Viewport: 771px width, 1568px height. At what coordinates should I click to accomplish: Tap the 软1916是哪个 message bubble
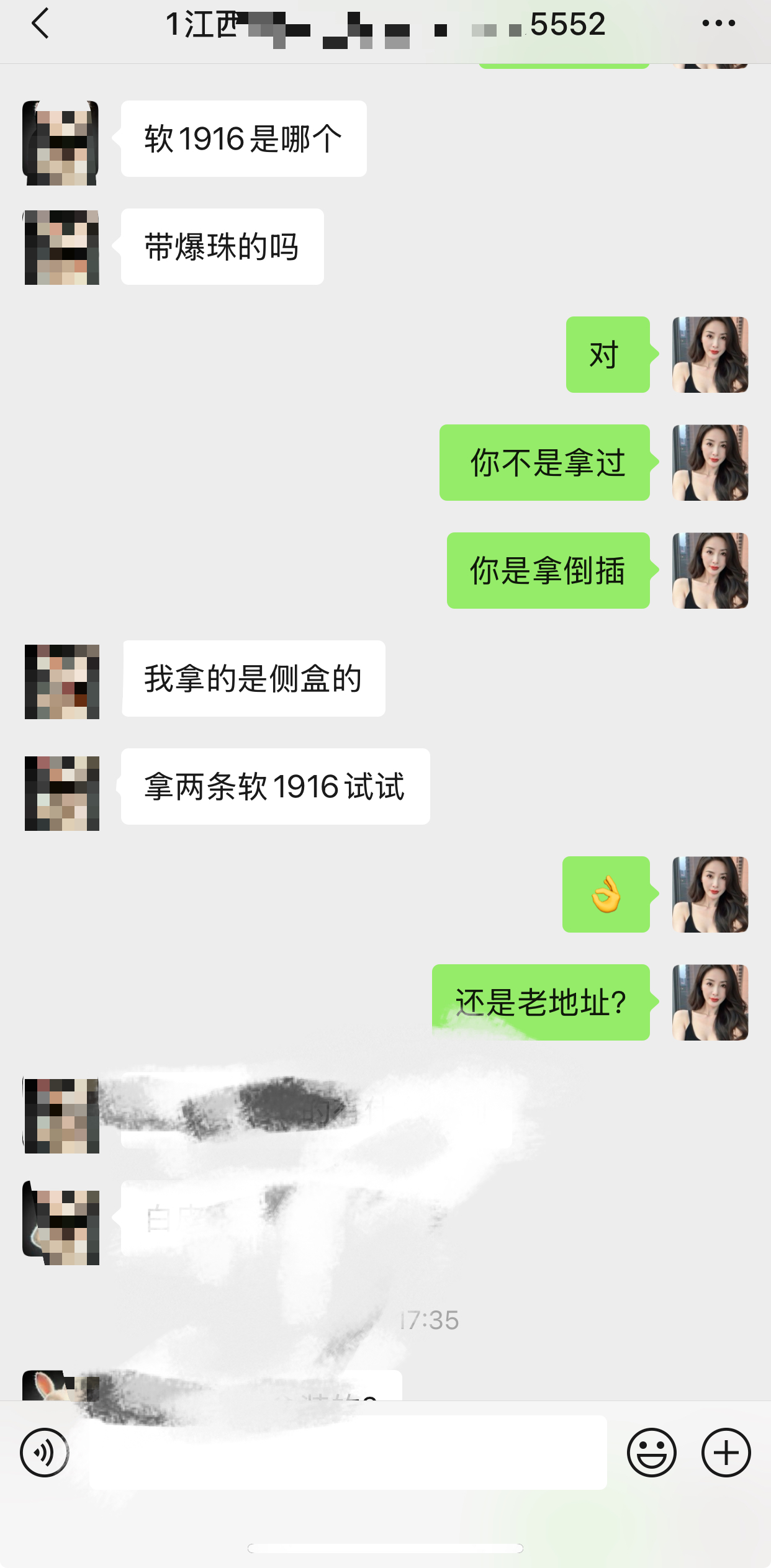pos(243,138)
